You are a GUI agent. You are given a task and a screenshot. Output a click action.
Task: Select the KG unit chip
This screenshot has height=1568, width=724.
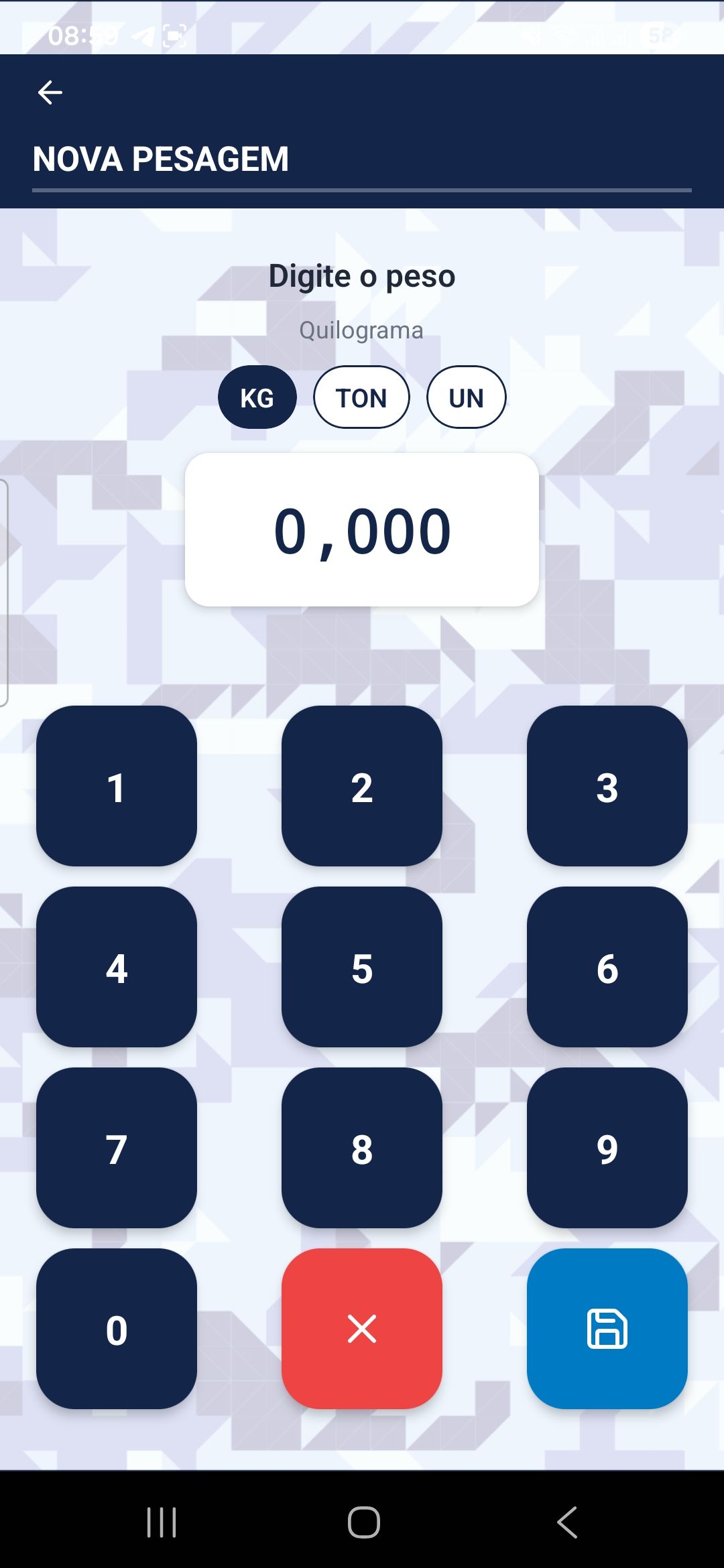click(257, 397)
